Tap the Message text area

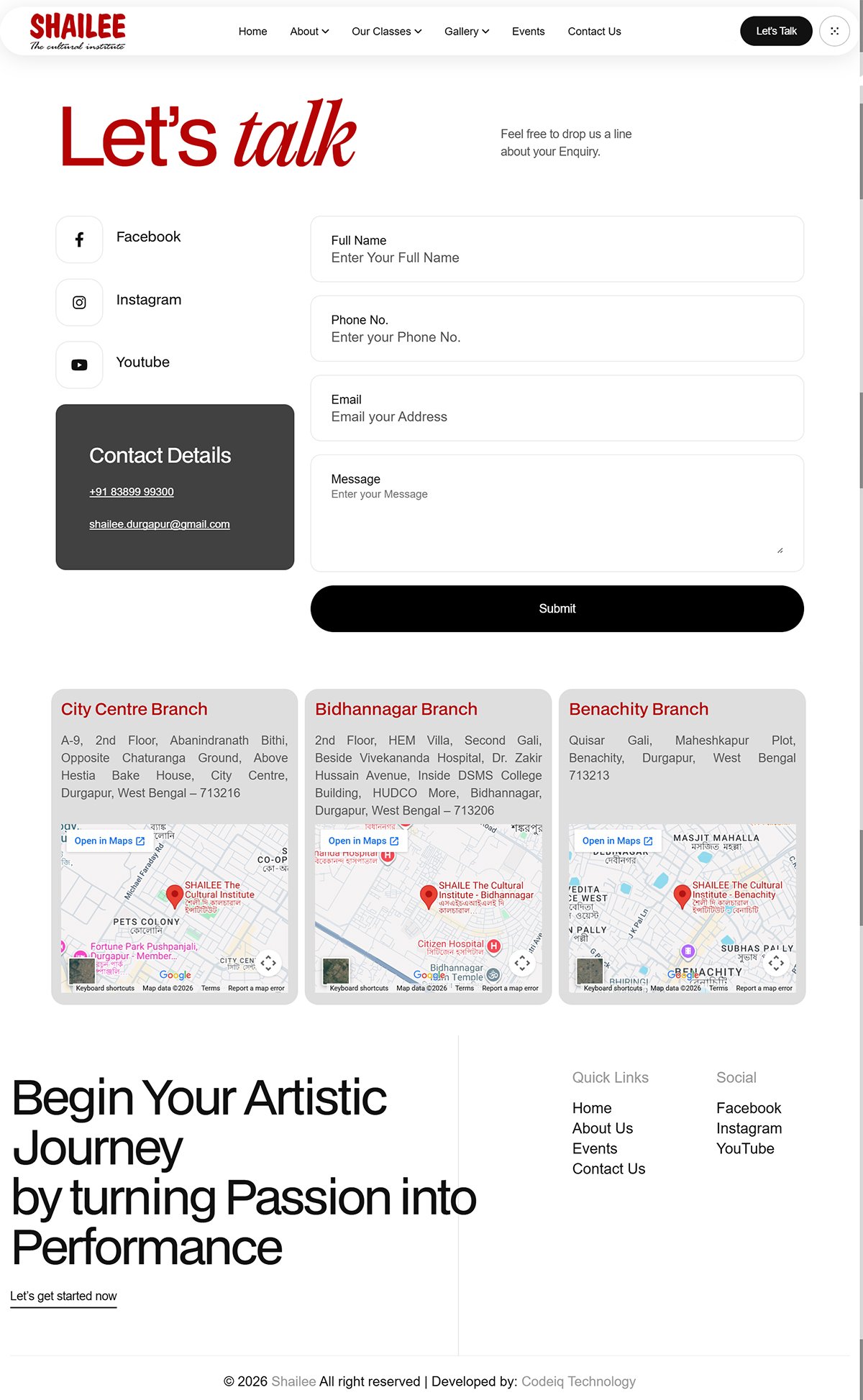click(557, 513)
